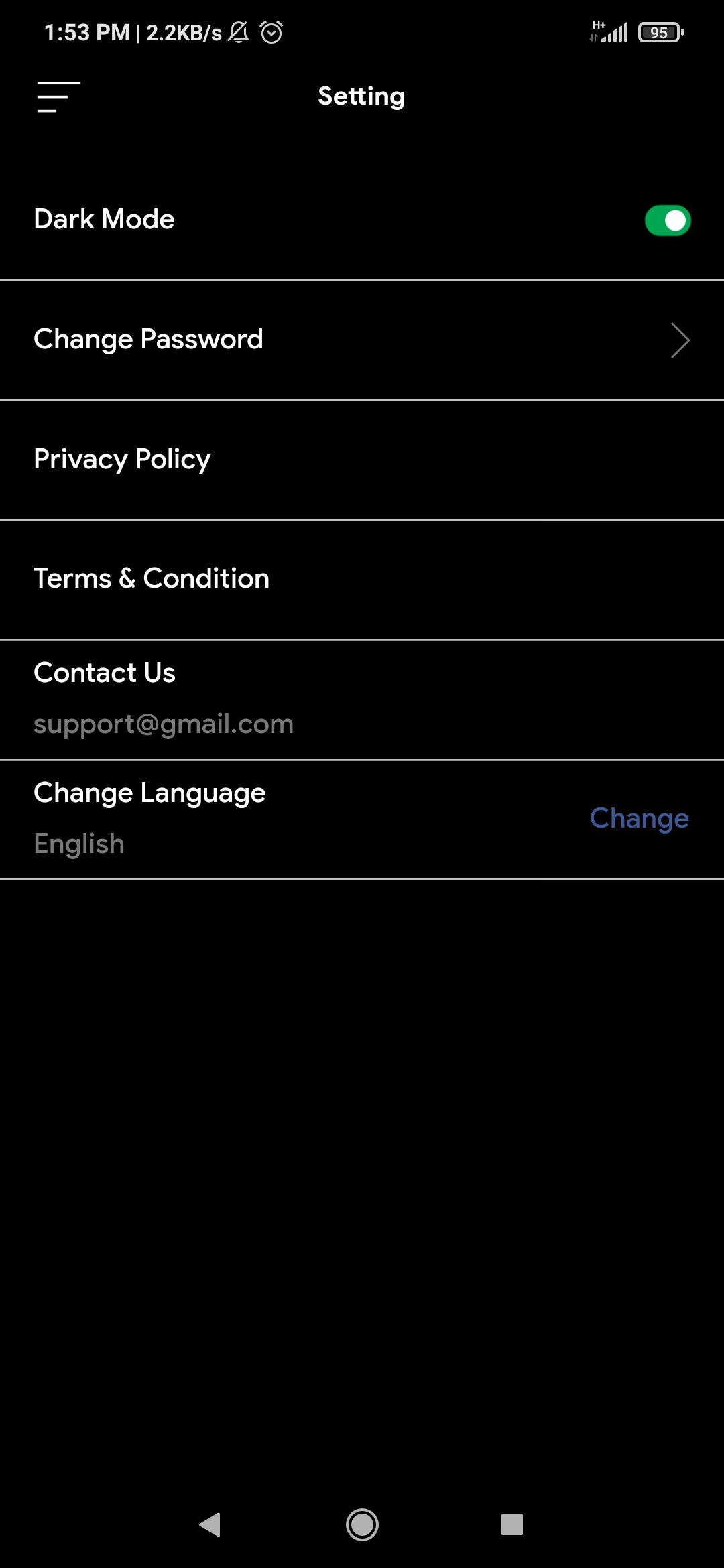View the Privacy Policy

(x=362, y=460)
